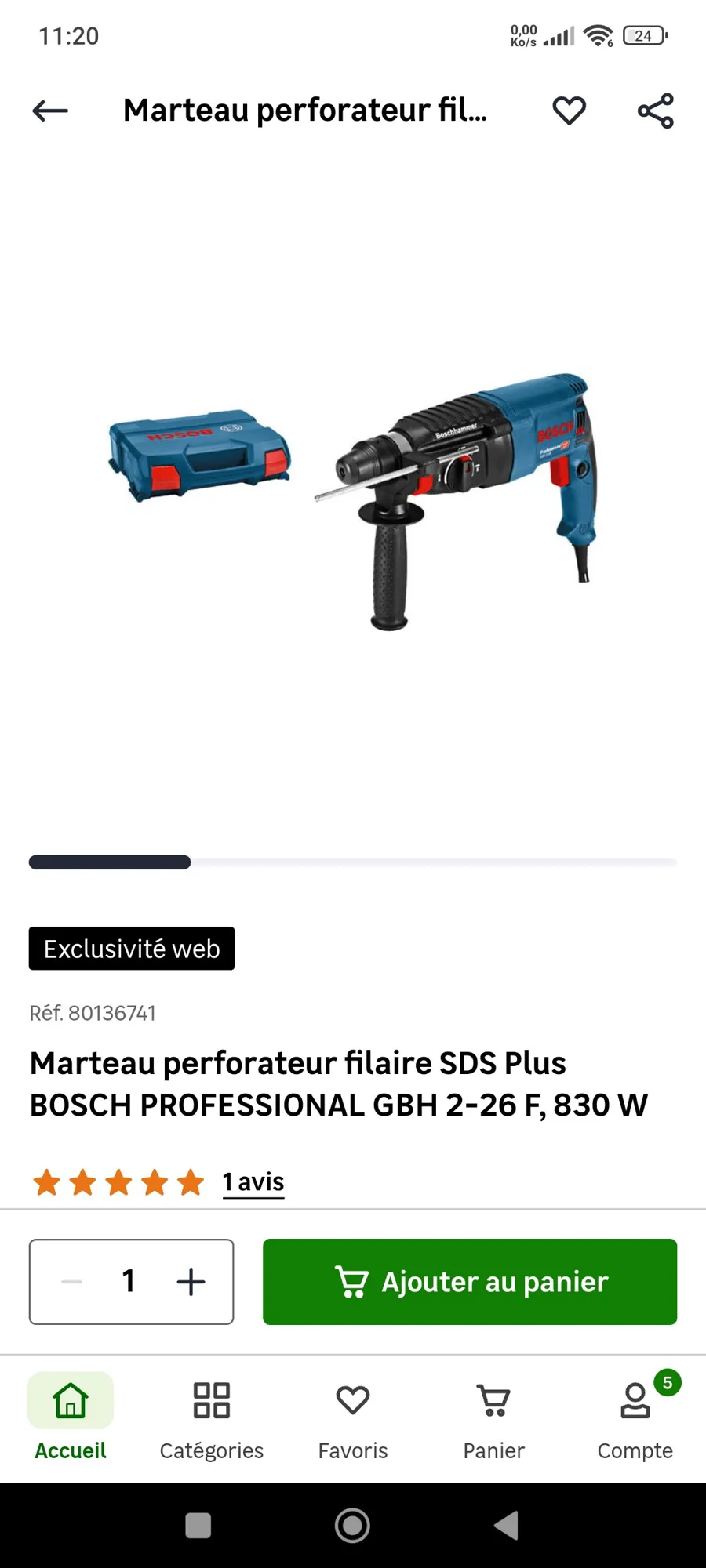
Task: Go to the Favoris tab
Action: pos(353,1417)
